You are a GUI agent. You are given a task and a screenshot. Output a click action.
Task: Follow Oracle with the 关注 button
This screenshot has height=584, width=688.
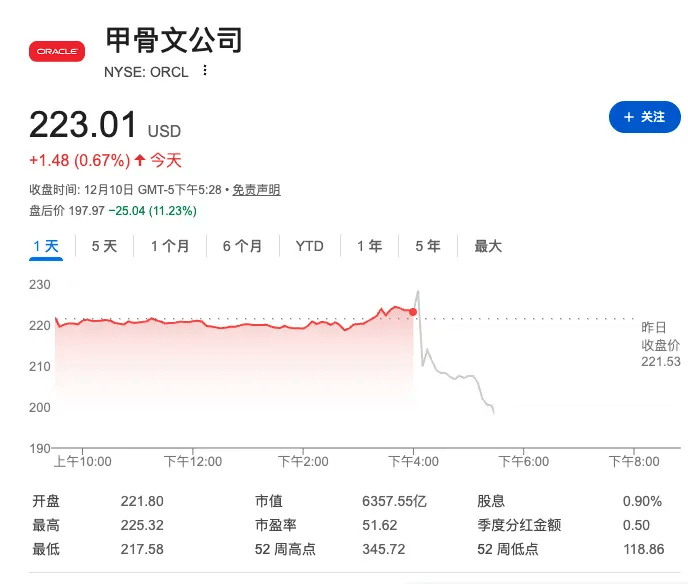coord(643,117)
